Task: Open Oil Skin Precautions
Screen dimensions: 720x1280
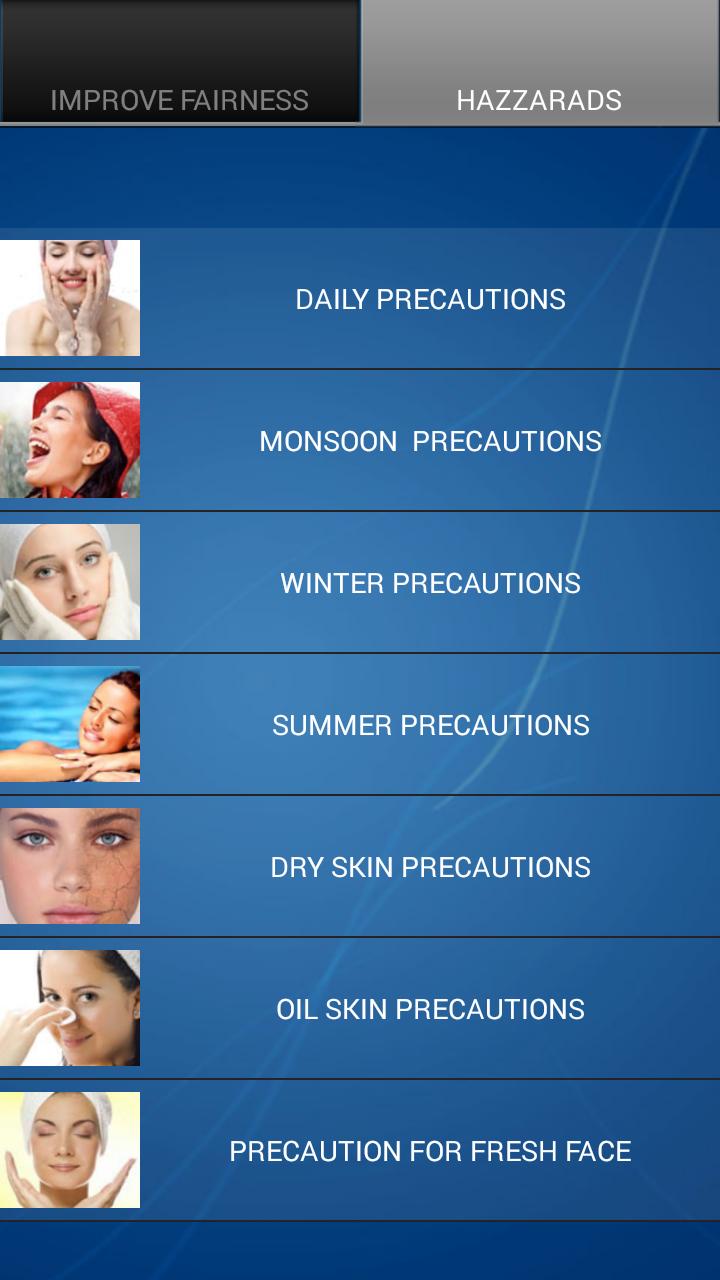Action: click(430, 1008)
